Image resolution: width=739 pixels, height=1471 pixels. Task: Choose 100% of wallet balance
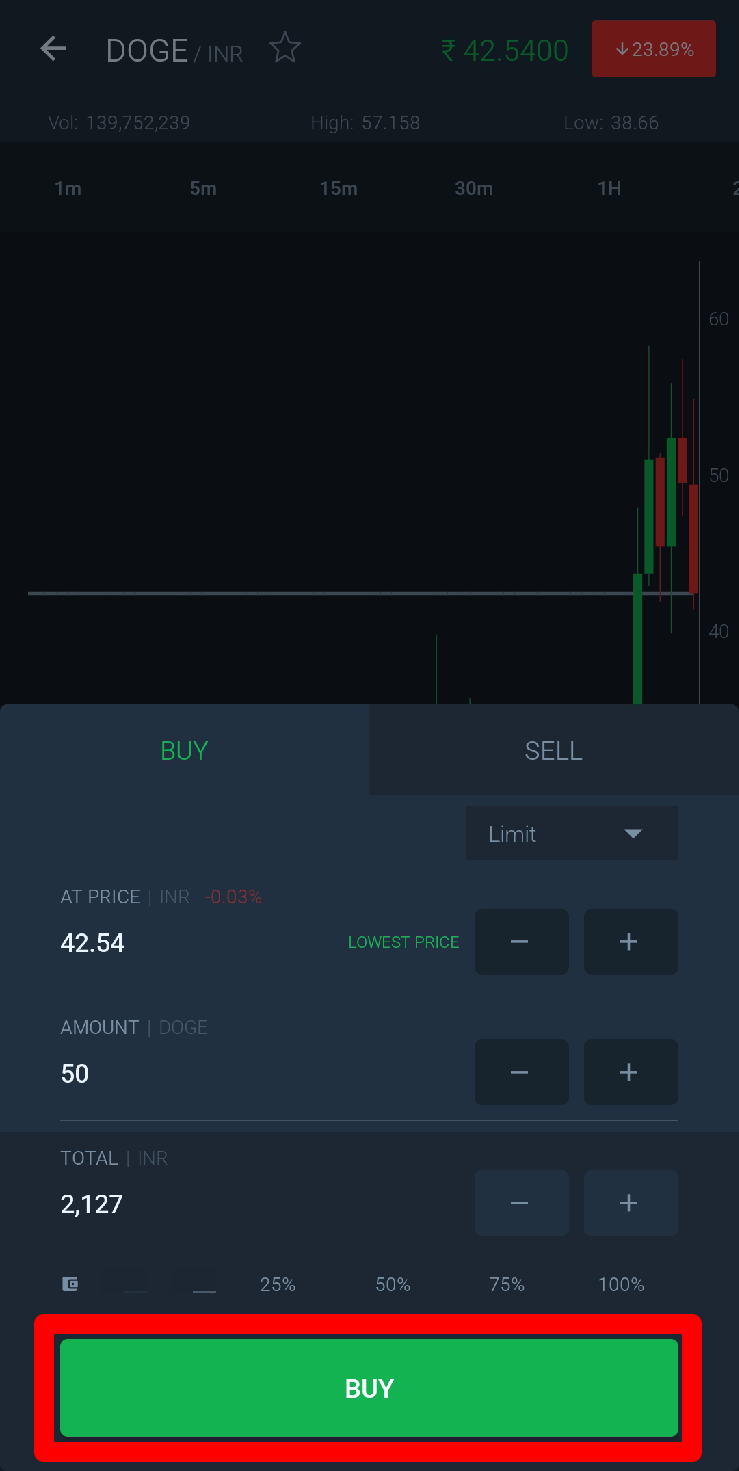point(621,1285)
